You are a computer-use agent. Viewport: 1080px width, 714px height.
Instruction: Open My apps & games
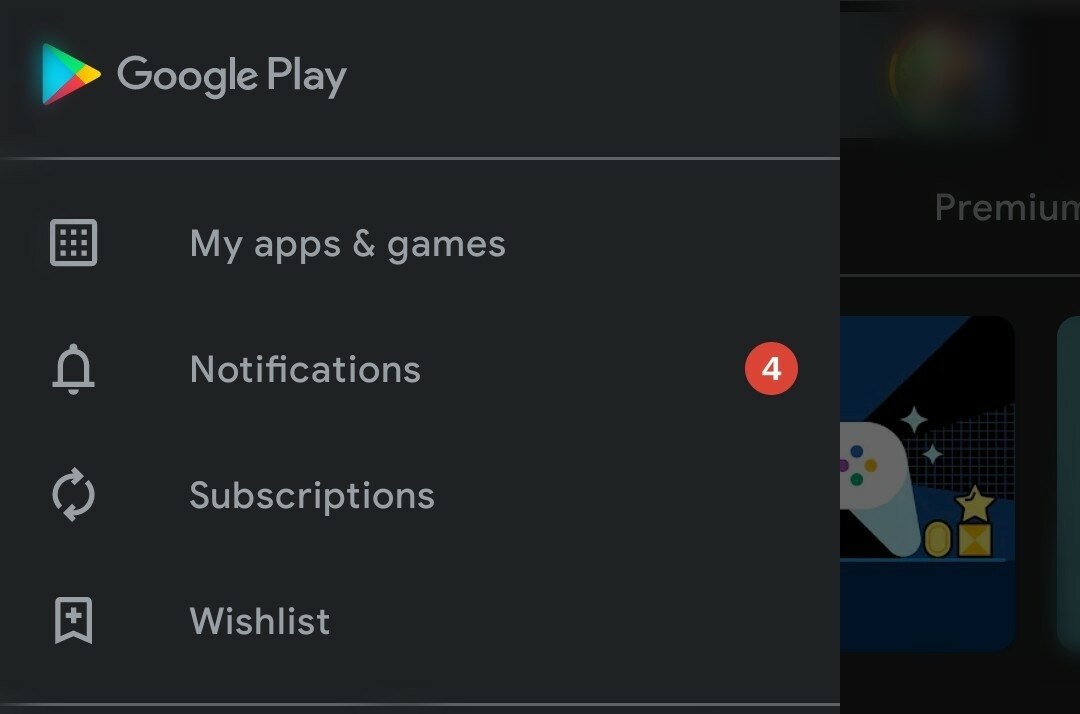(x=347, y=244)
